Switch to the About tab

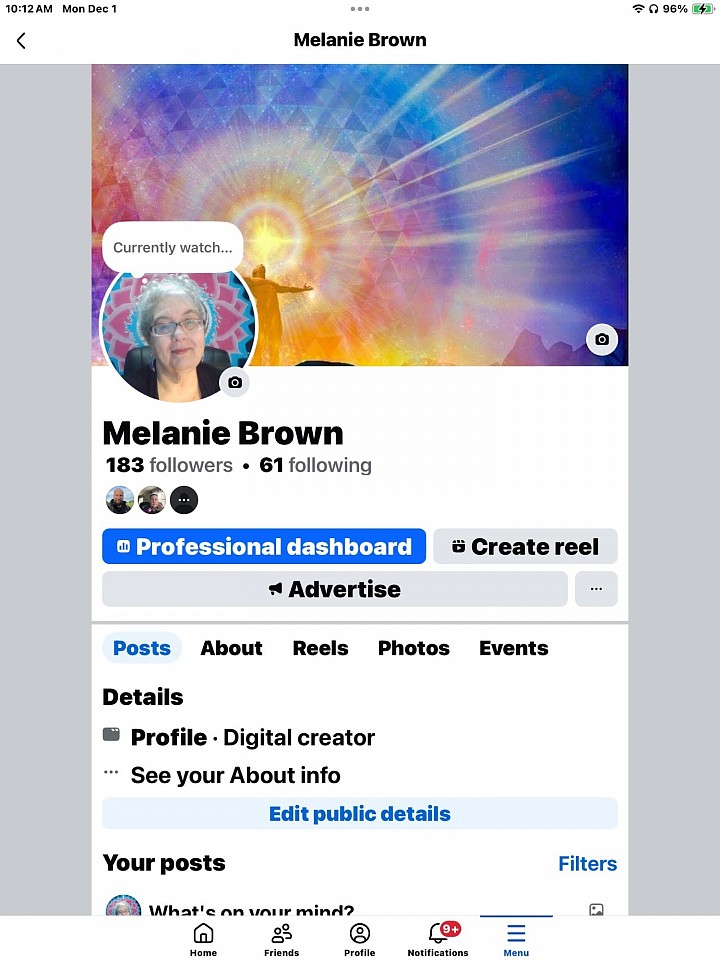click(x=231, y=648)
